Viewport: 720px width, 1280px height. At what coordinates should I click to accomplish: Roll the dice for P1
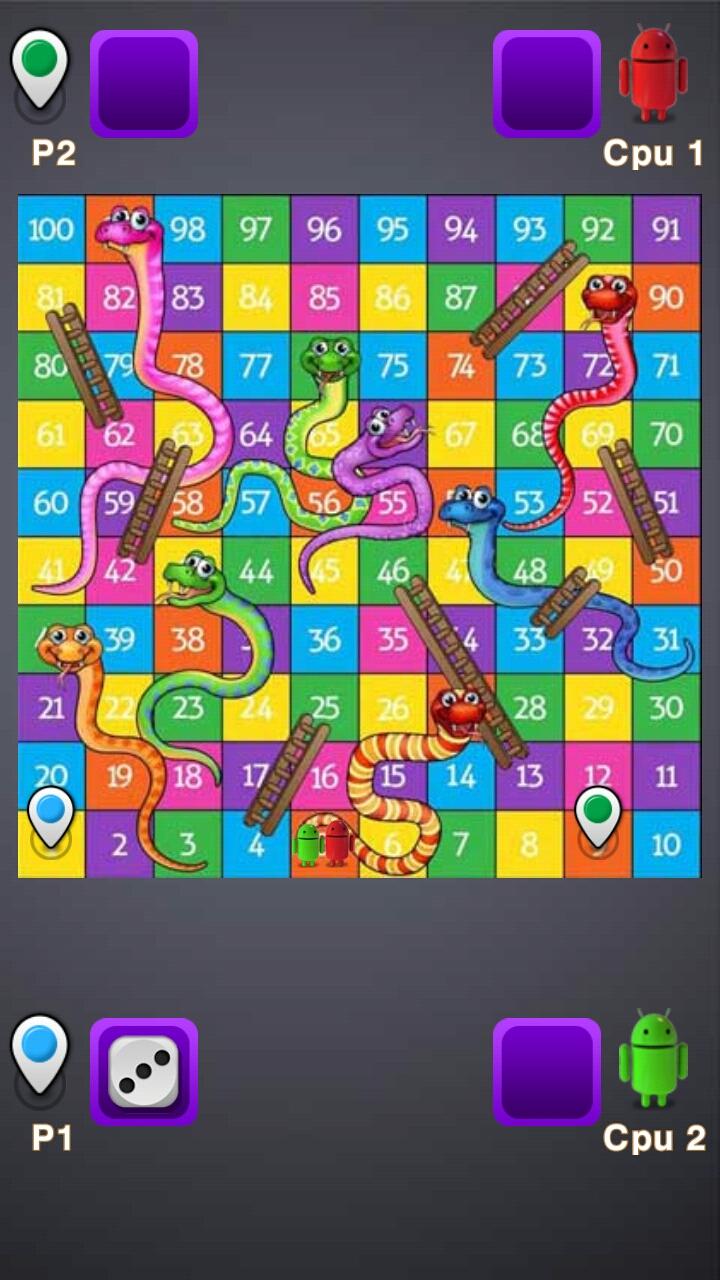144,1071
